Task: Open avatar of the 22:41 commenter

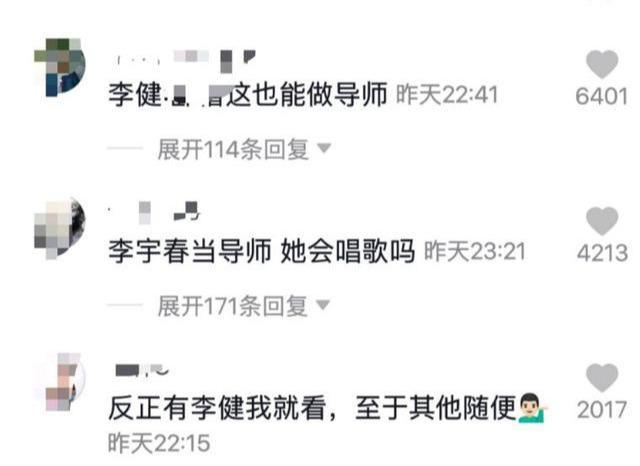Action: pos(59,69)
